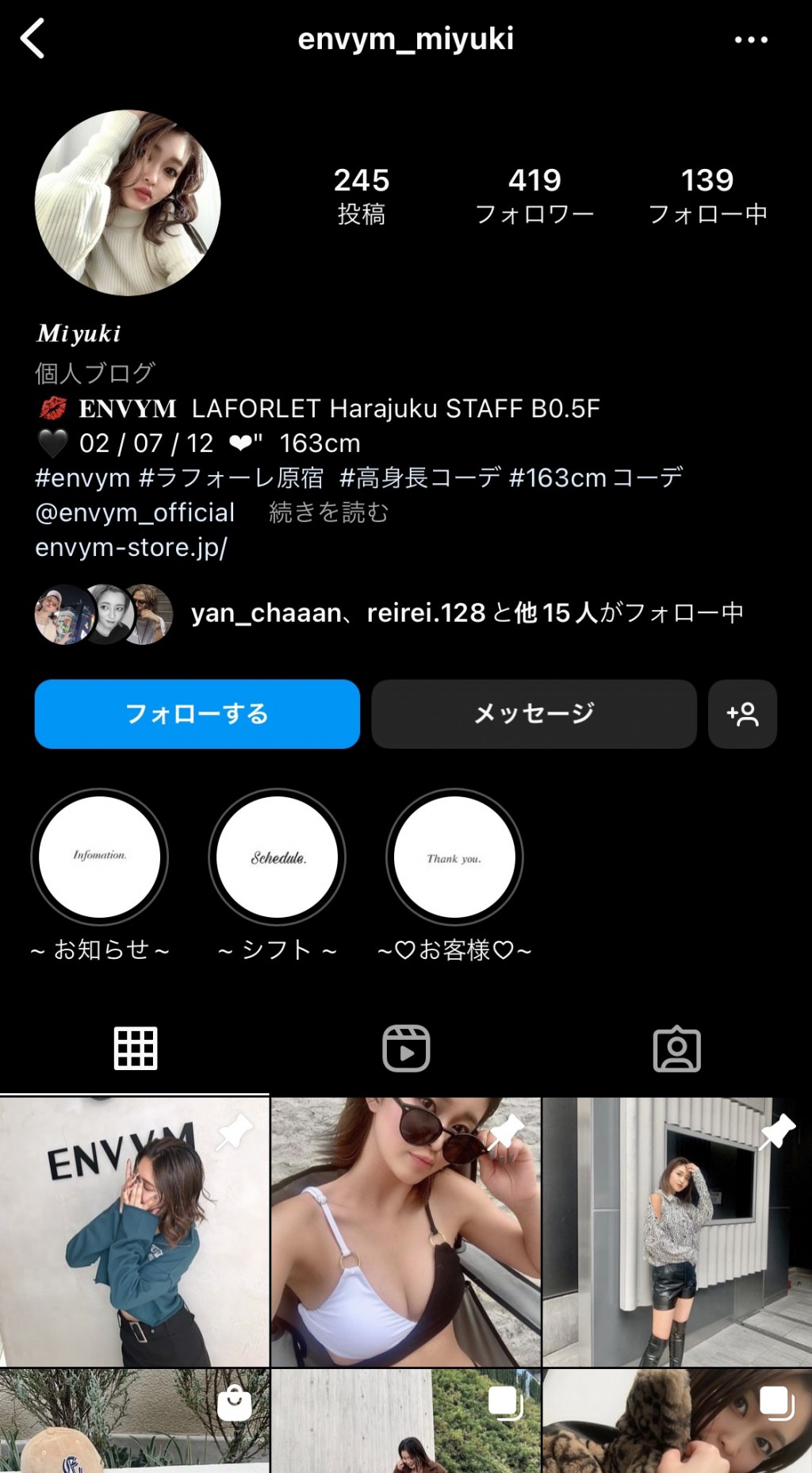Open the Schedule シフト story highlight

[277, 857]
